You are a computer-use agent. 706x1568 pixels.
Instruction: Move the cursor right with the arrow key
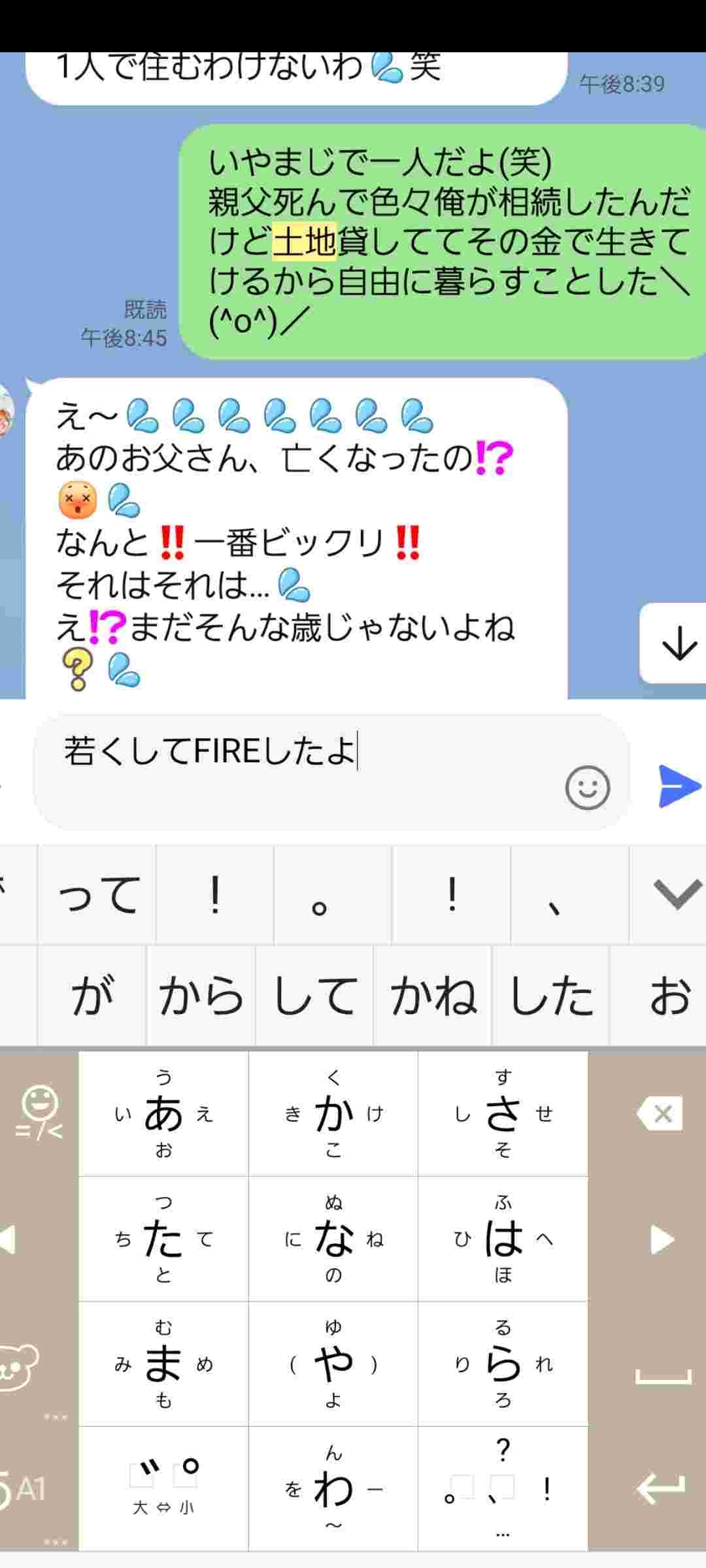click(x=662, y=1239)
